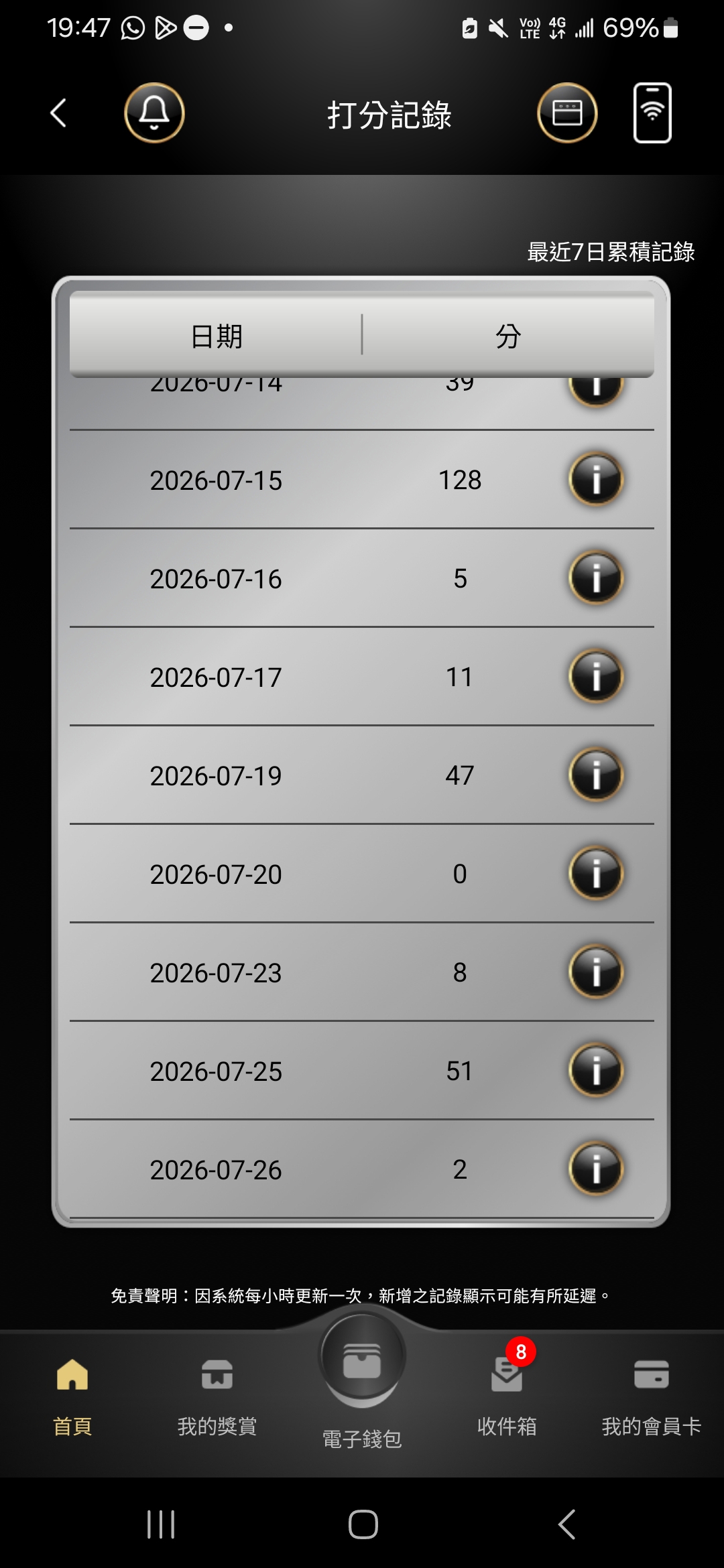Open the 電子錢包 wallet
Screen dimensions: 724x1568
tap(362, 1380)
